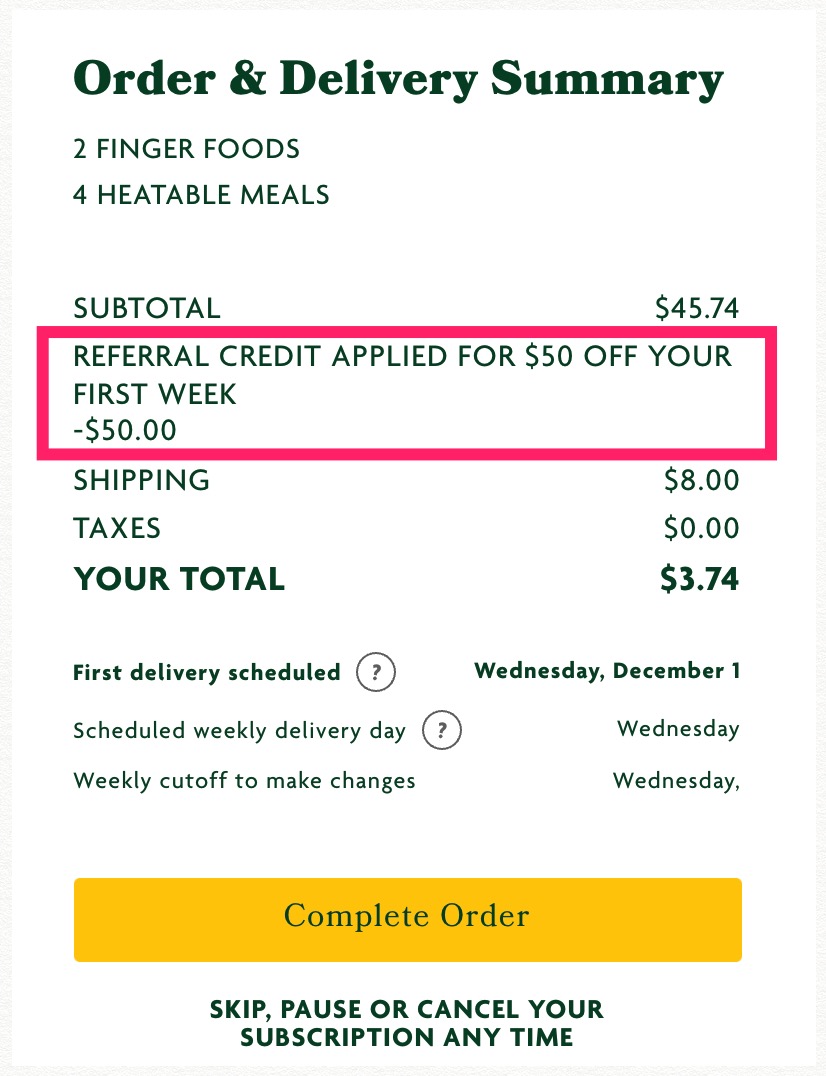
Task: Tap the Complete Order button
Action: point(407,919)
